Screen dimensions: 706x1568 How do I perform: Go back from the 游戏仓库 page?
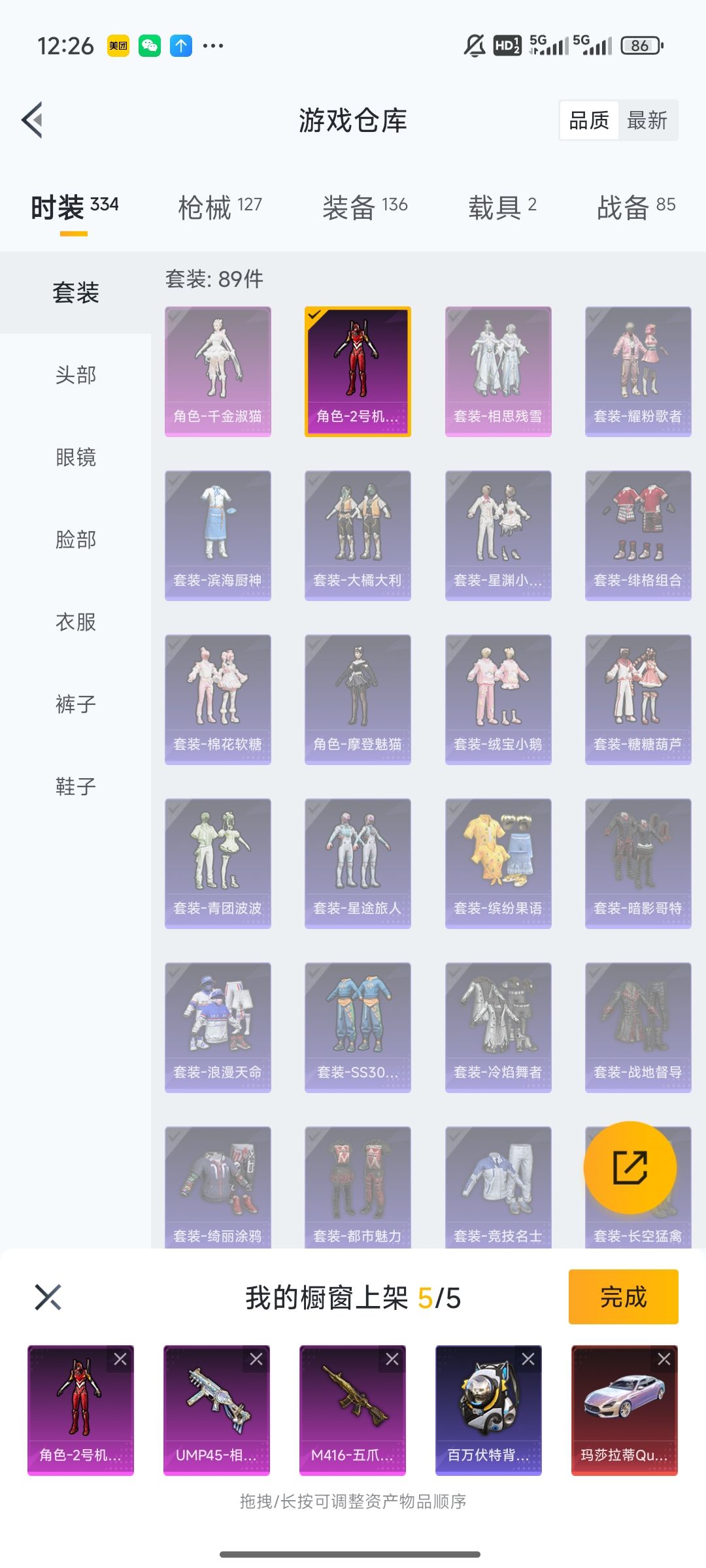[33, 120]
